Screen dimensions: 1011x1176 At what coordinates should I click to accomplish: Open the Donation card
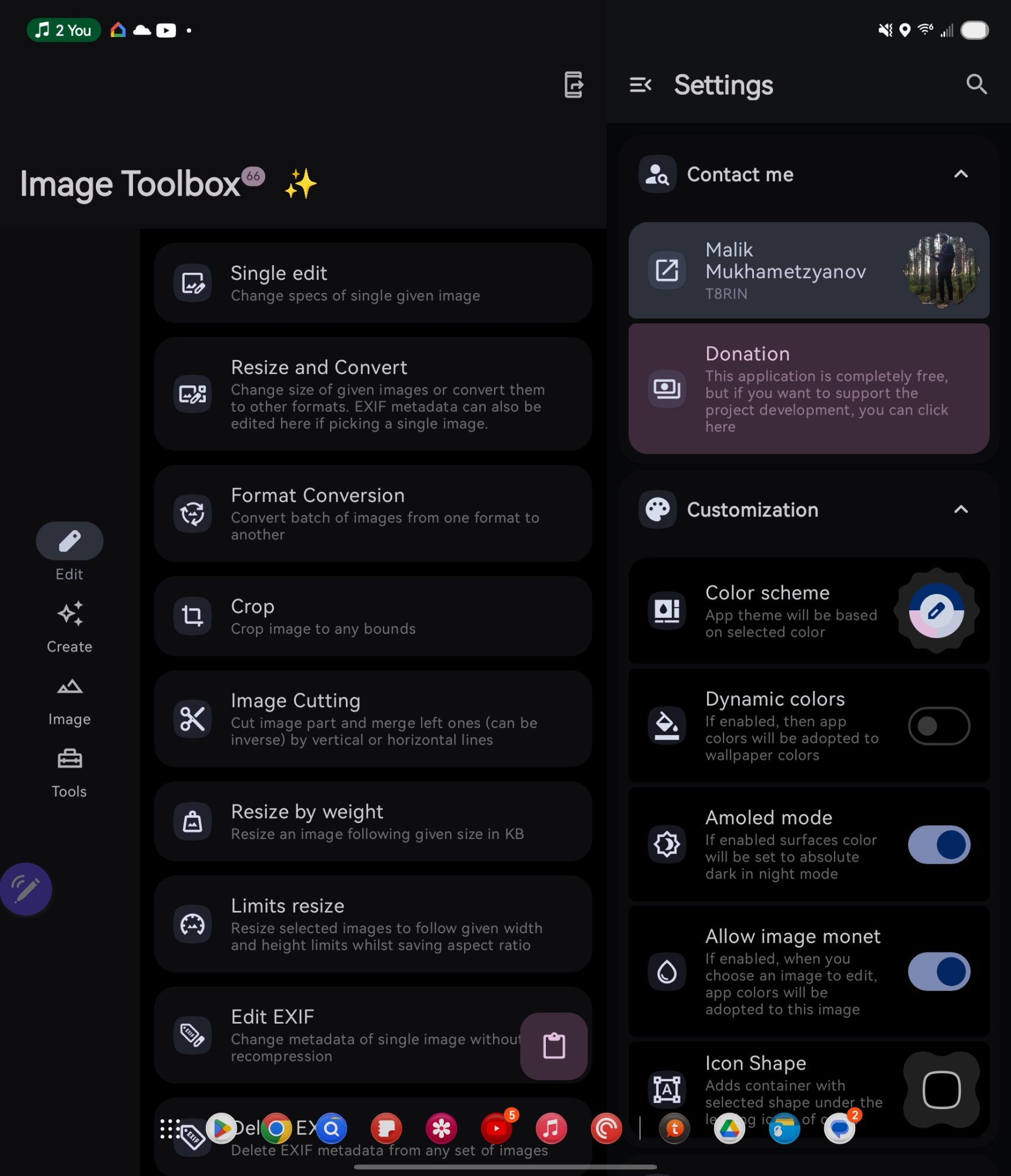808,389
